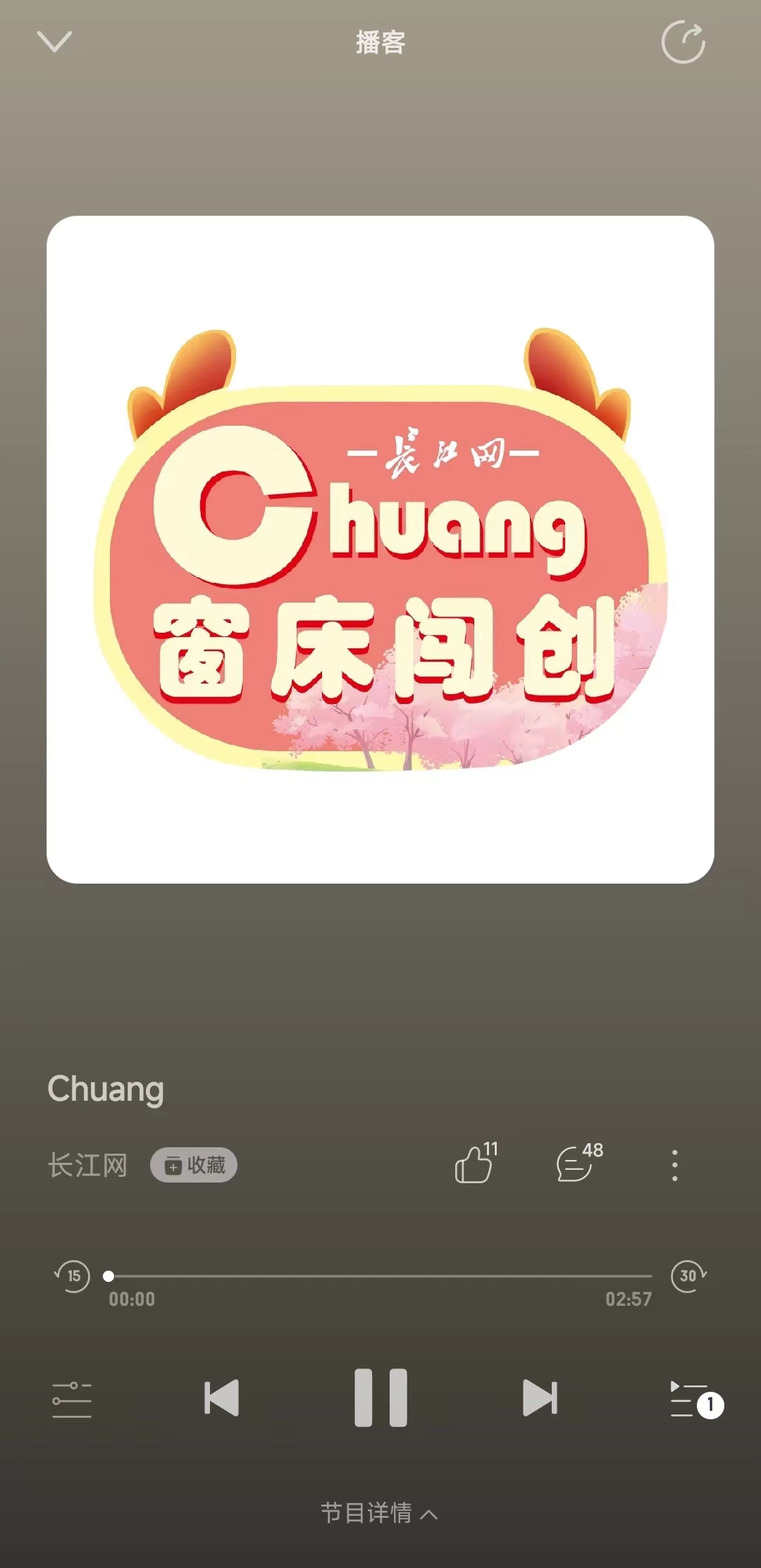The height and width of the screenshot is (1568, 761).
Task: Tap the playback progress bar
Action: point(380,1276)
